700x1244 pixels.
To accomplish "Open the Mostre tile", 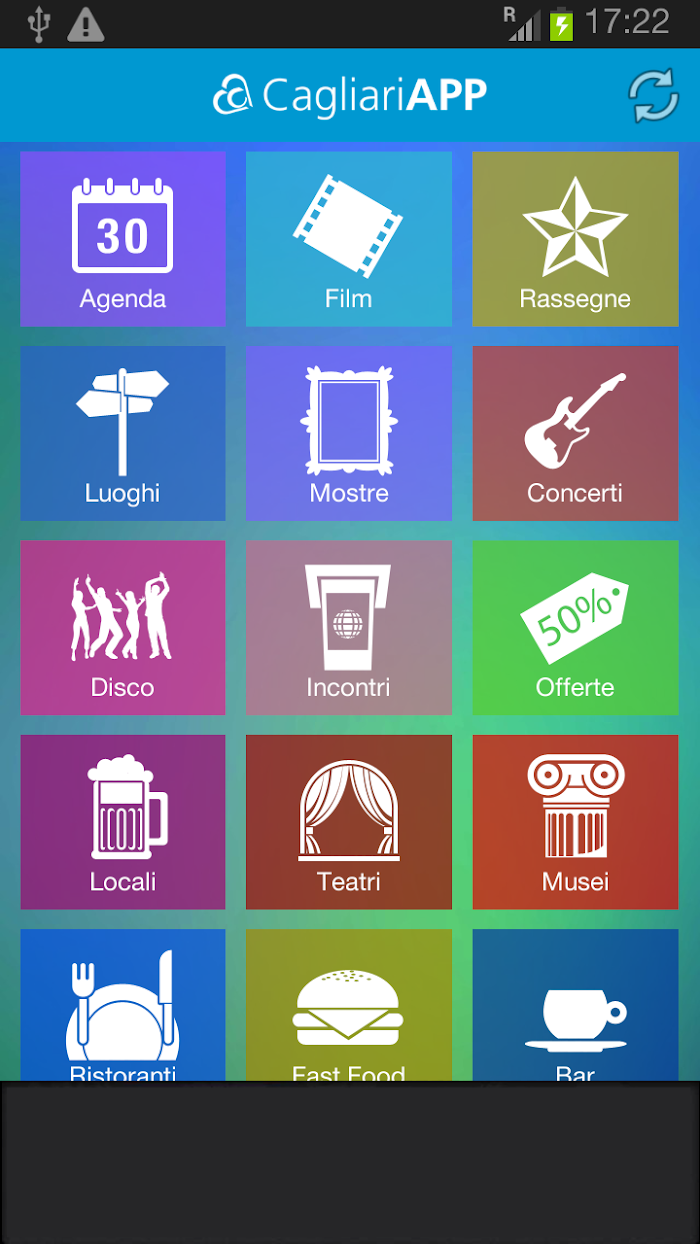I will [349, 433].
